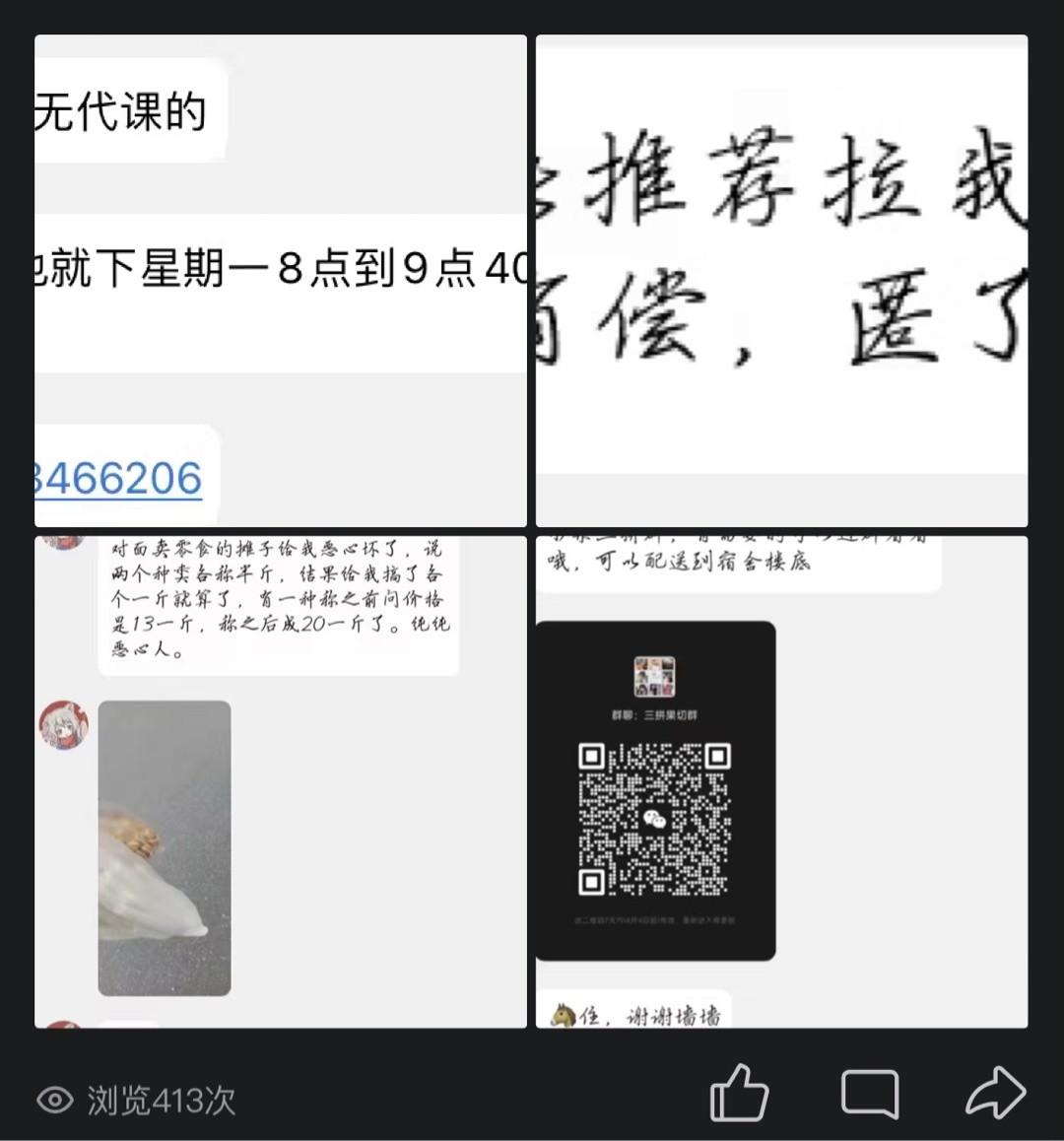The height and width of the screenshot is (1141, 1064).
Task: Open the comments for this post
Action: [869, 1094]
